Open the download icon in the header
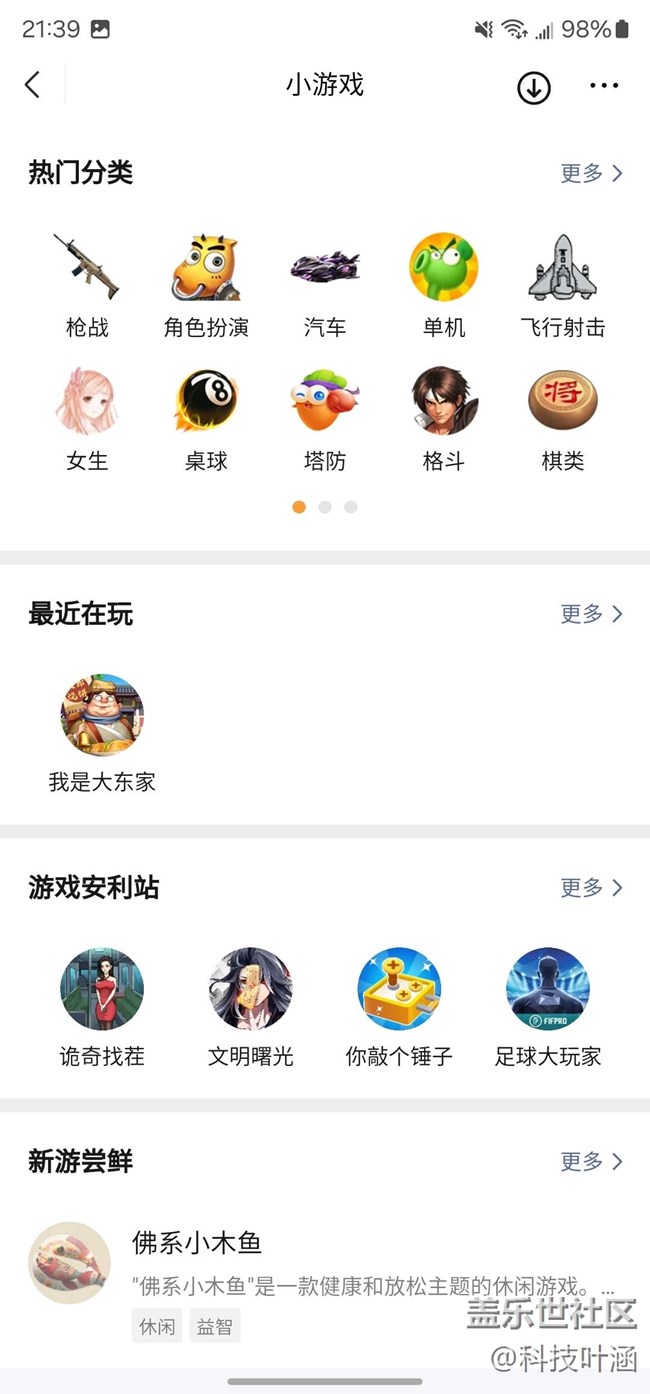Viewport: 650px width, 1394px height. [534, 87]
